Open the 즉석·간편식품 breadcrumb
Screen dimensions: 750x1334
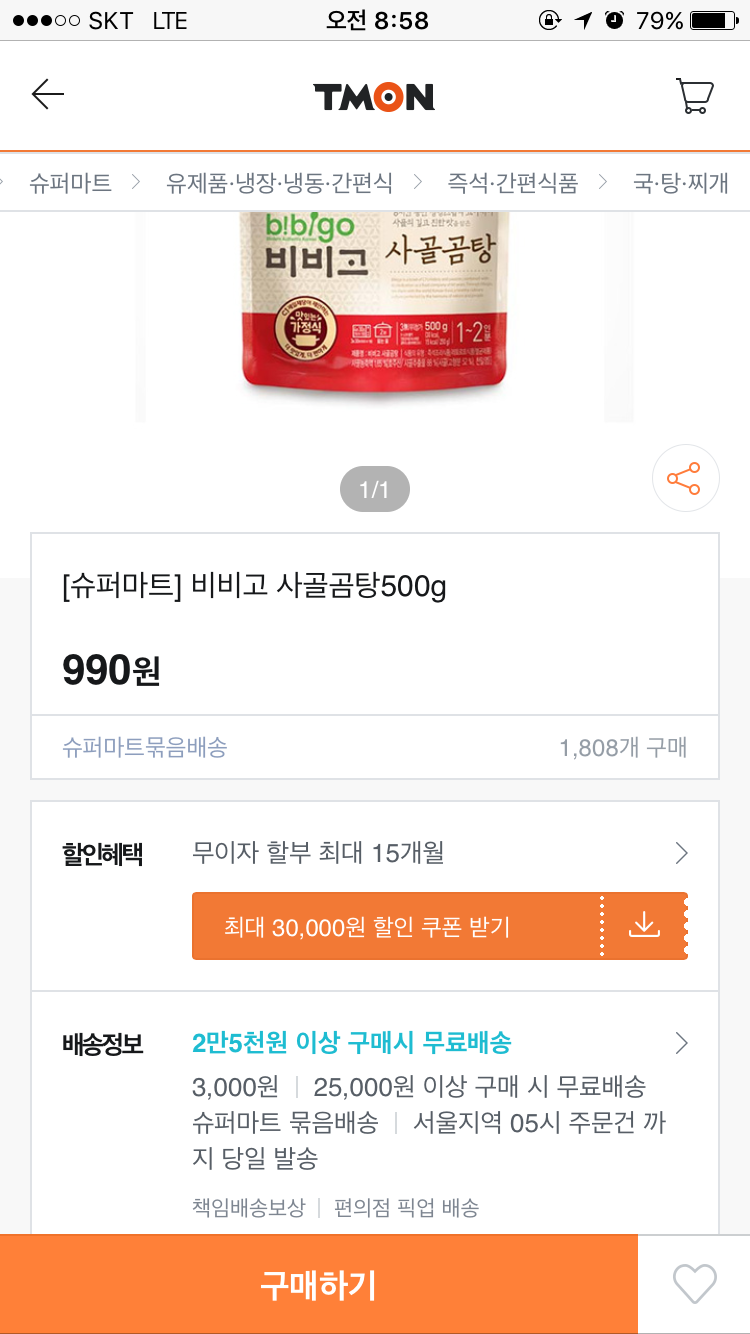coord(512,183)
